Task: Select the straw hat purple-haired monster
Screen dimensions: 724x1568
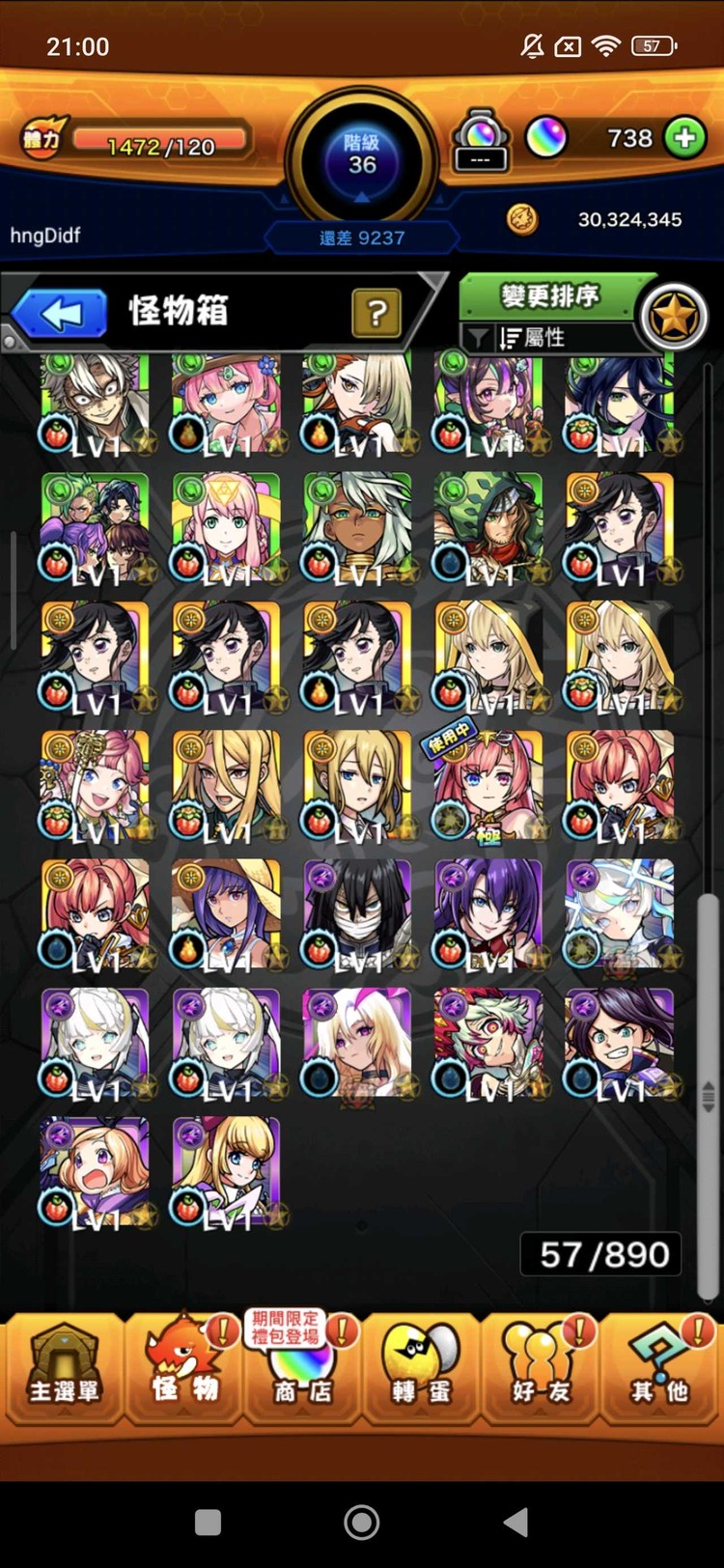Action: tap(226, 914)
